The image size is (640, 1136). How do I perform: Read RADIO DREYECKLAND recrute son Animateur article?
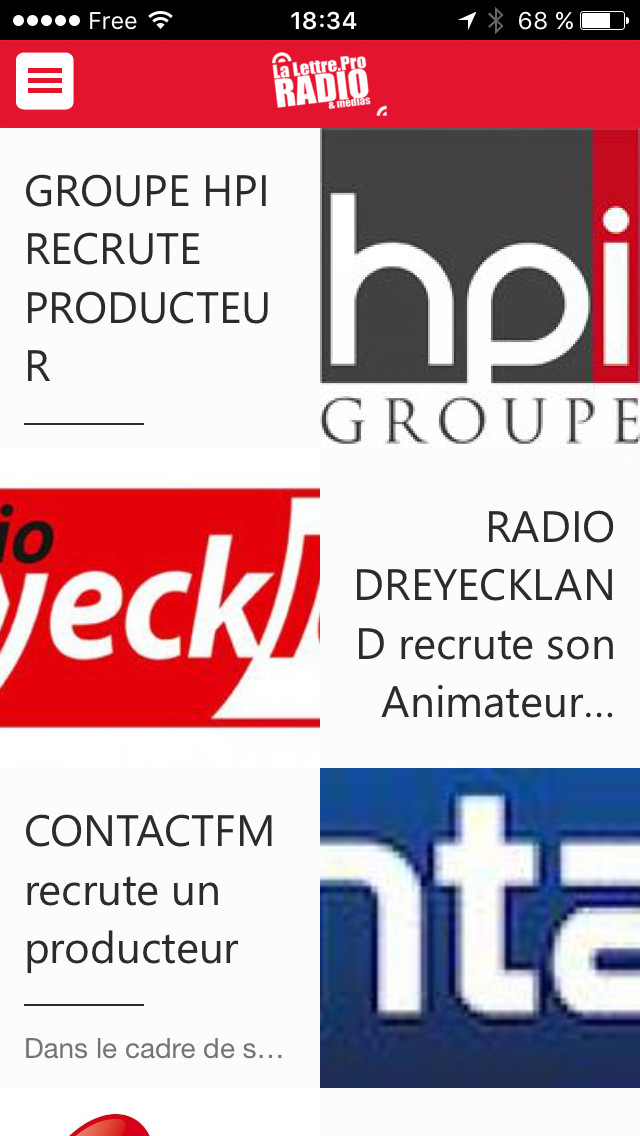[485, 614]
